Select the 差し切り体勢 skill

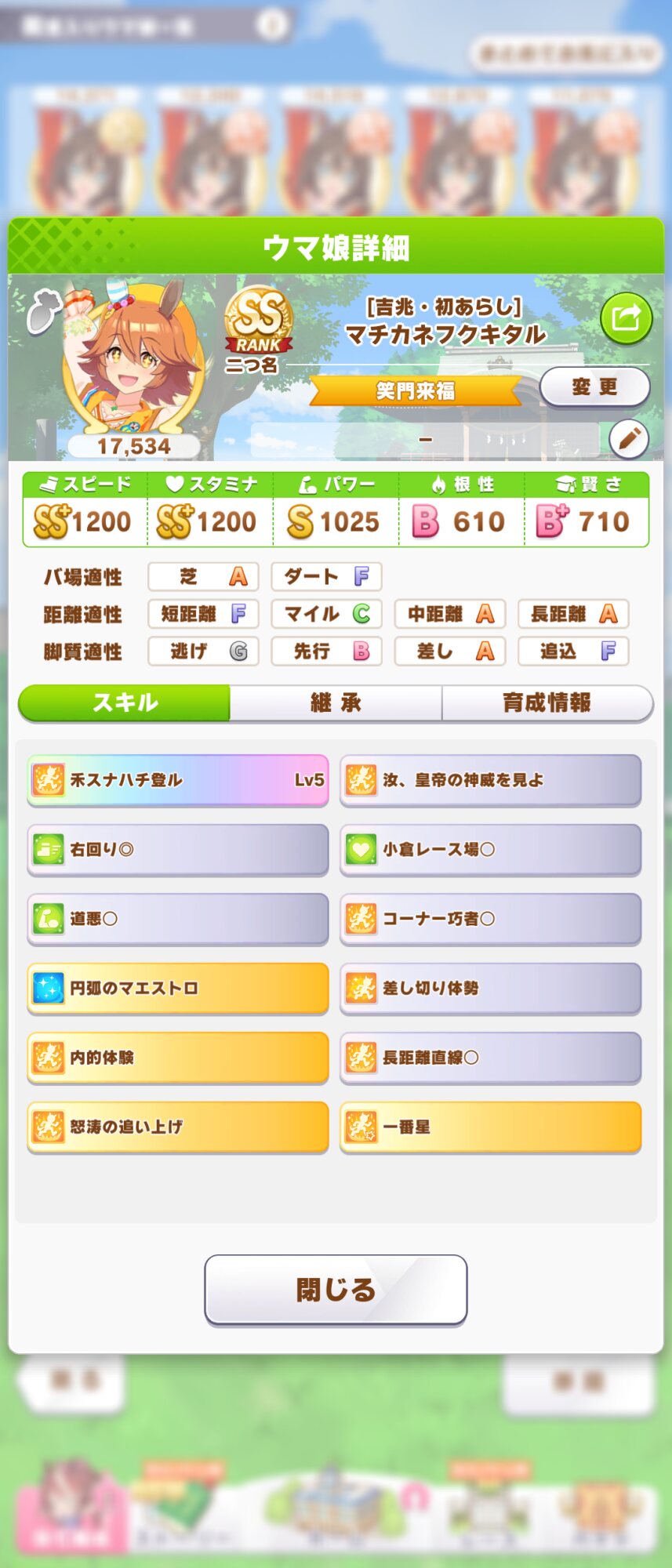coord(490,988)
